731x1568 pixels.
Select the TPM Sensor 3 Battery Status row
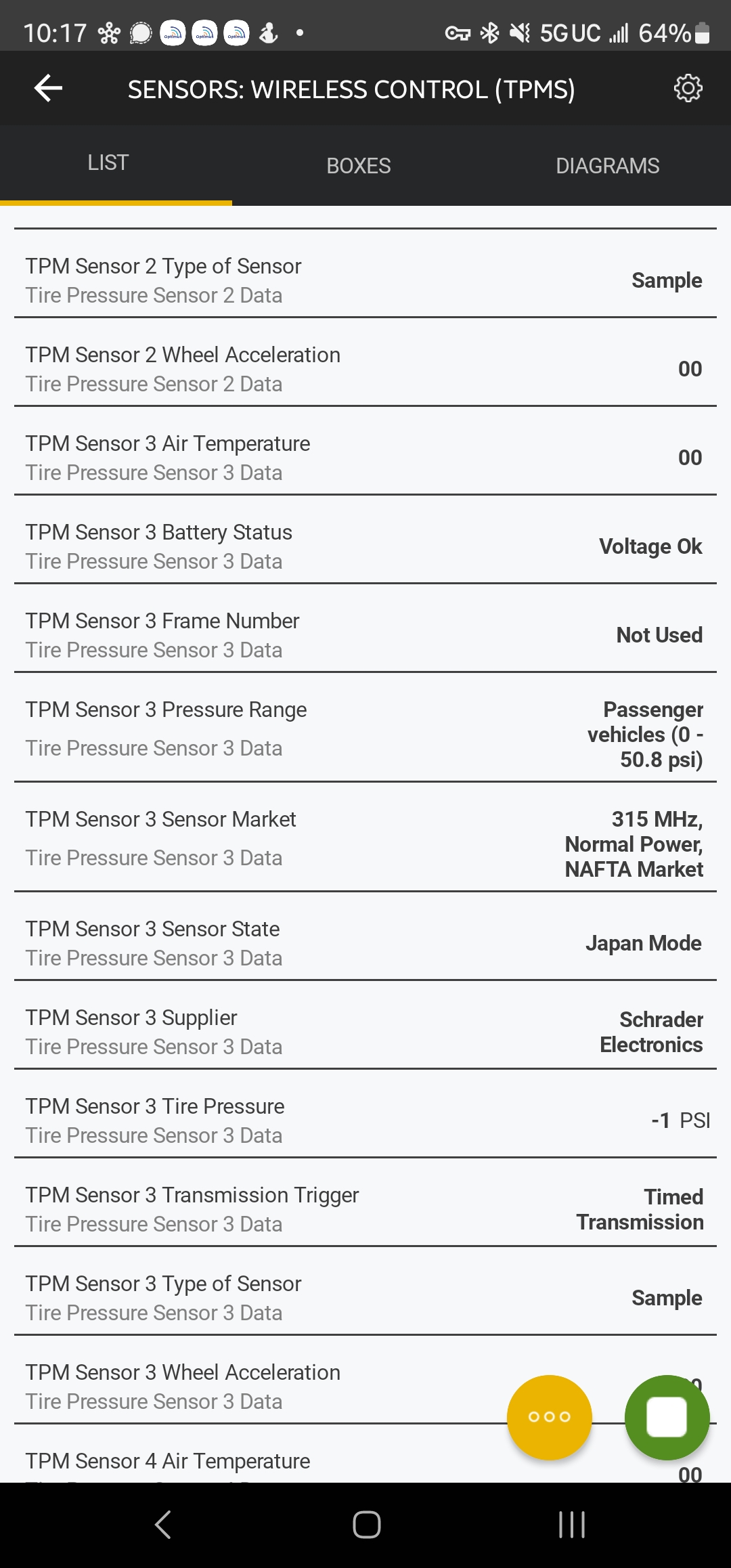[x=365, y=545]
